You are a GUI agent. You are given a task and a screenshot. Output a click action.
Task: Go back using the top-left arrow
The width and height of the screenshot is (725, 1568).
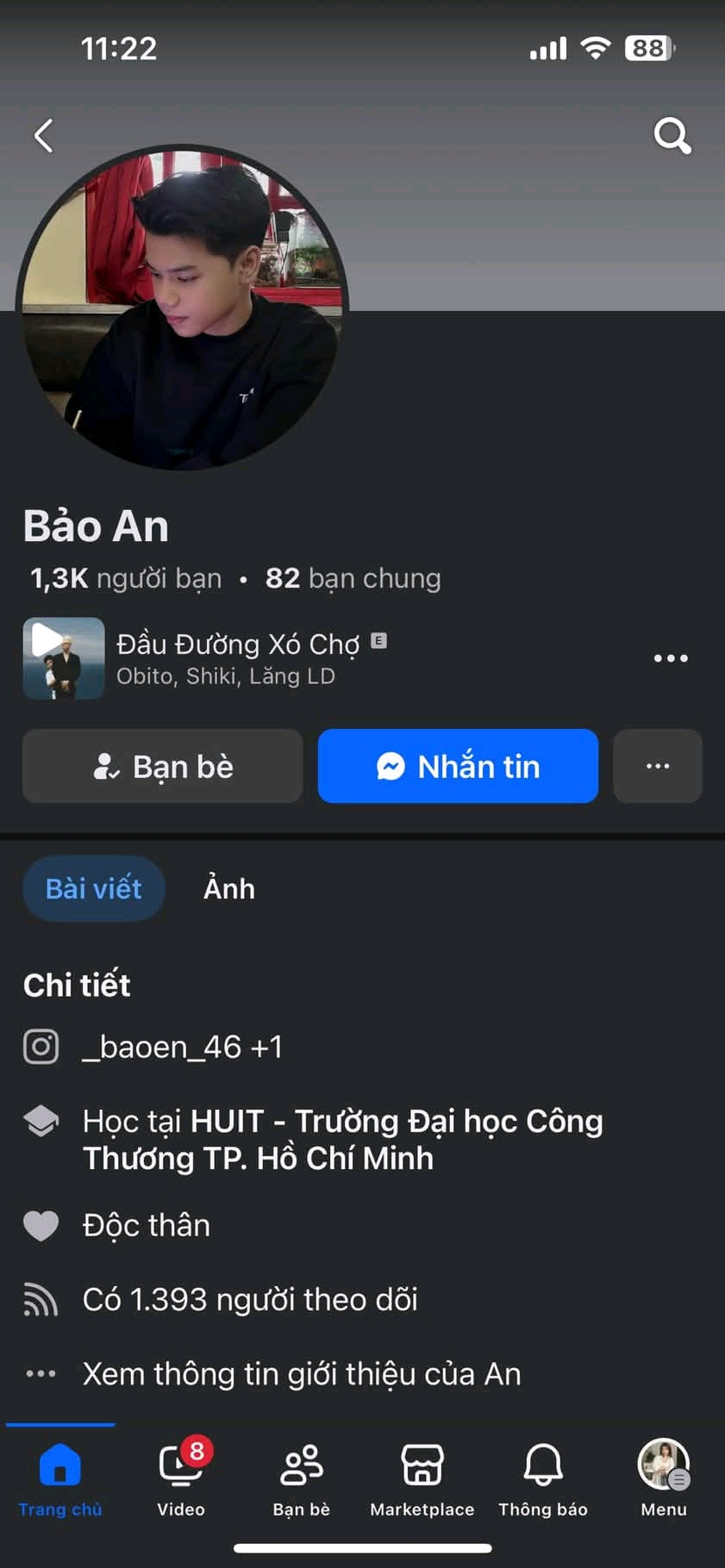[44, 136]
